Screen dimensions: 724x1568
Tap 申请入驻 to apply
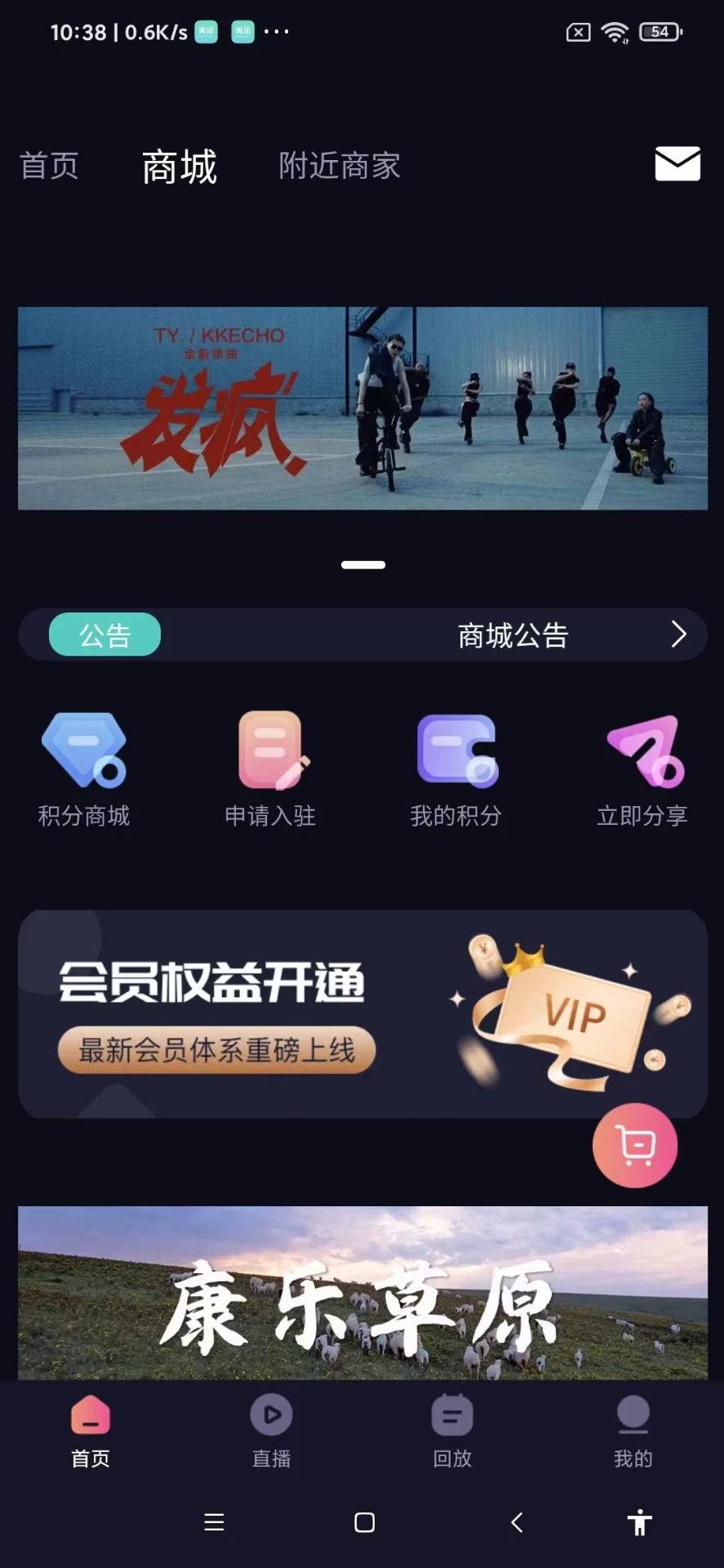(270, 769)
